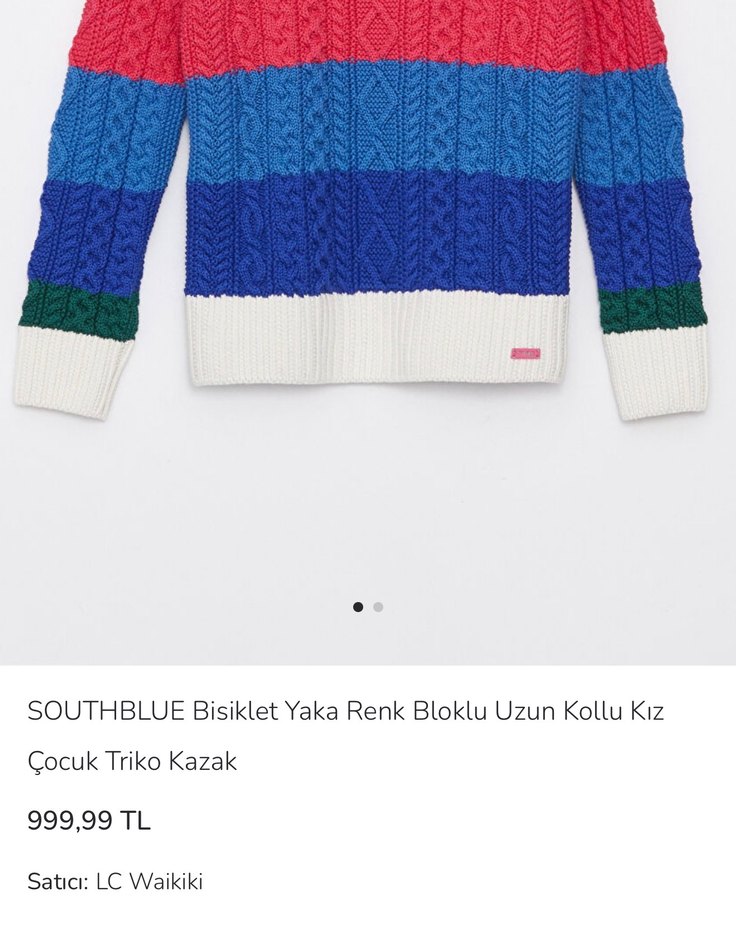Open the LC Waikiki seller link
The image size is (736, 932).
pyautogui.click(x=149, y=882)
